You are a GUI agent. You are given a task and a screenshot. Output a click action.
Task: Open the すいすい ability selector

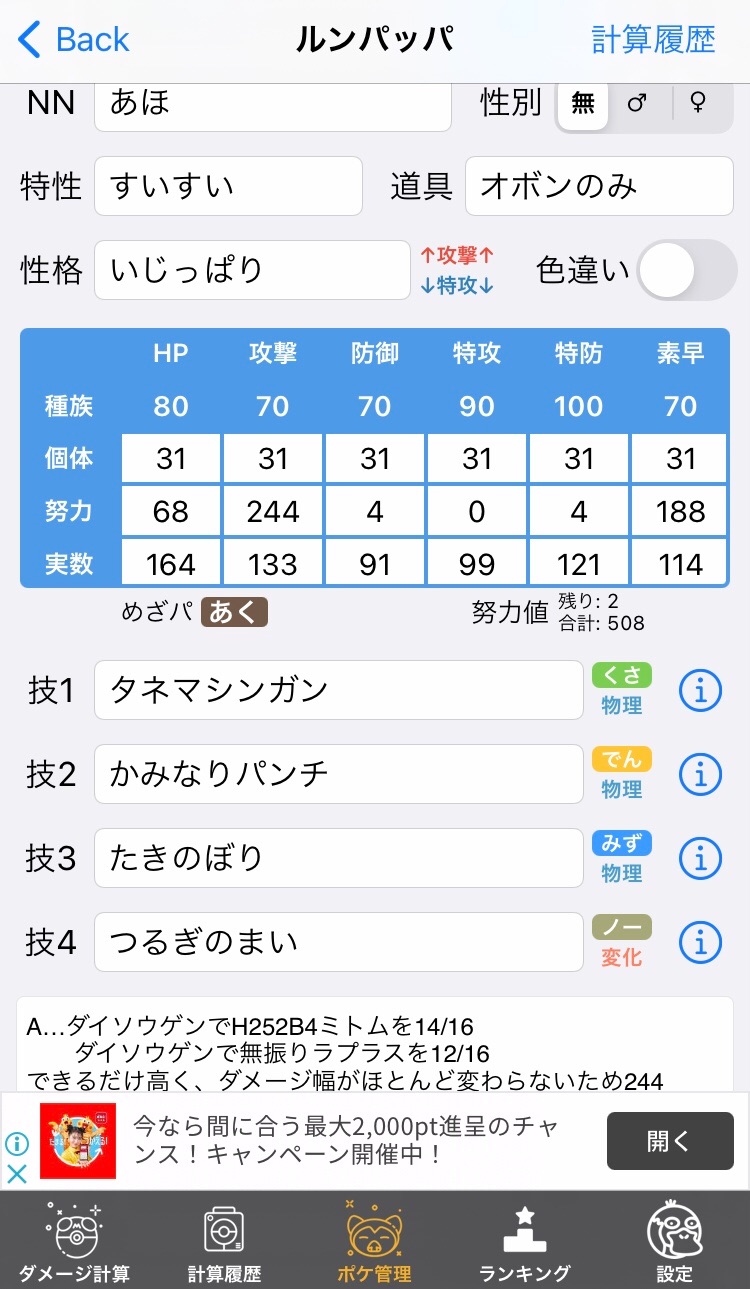tap(228, 186)
